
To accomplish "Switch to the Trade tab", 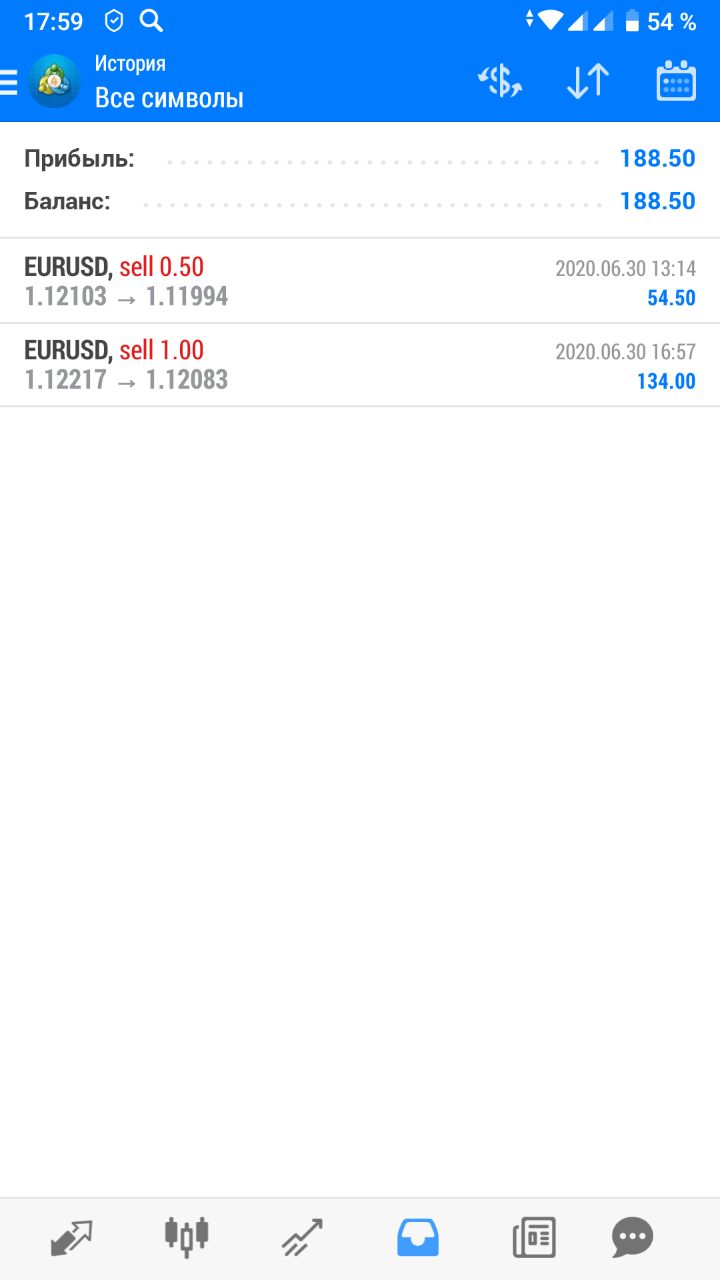I will 302,1237.
